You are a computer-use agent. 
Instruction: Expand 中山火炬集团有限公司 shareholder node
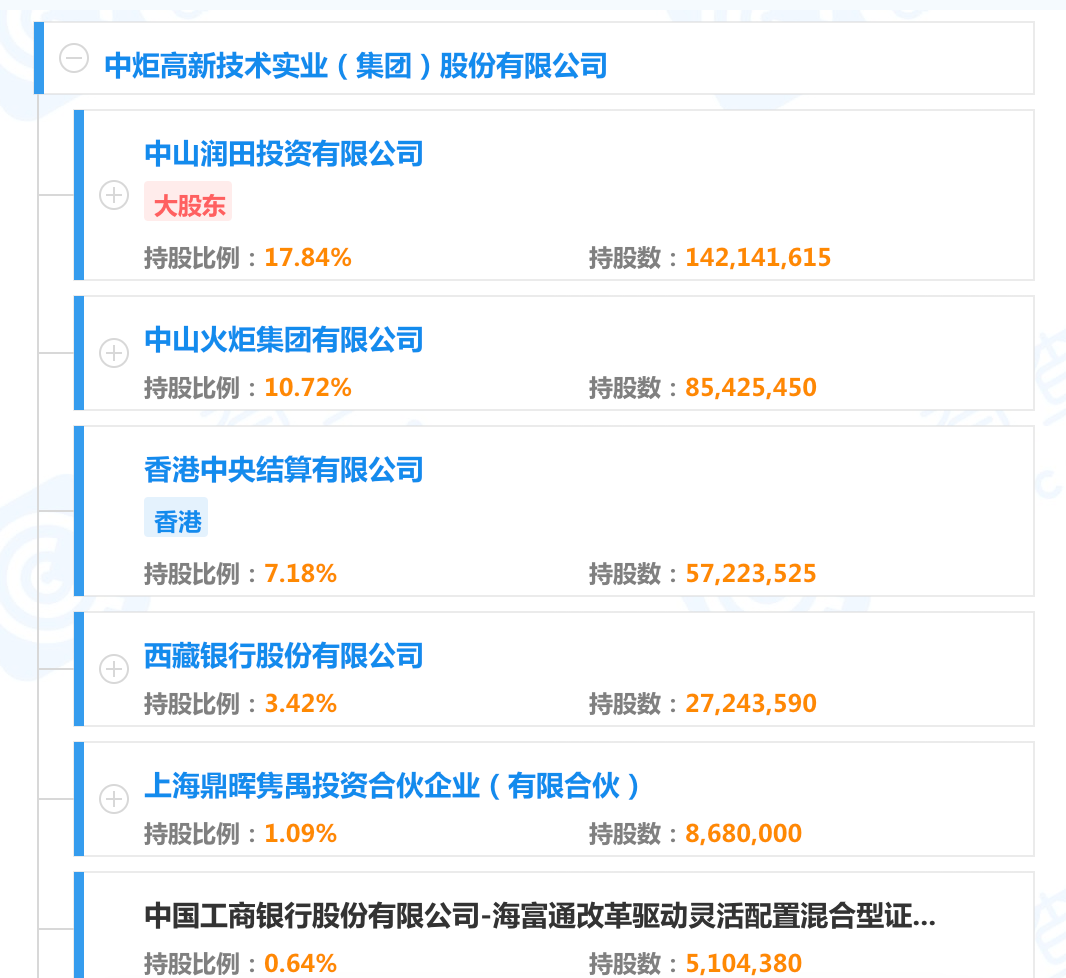114,353
